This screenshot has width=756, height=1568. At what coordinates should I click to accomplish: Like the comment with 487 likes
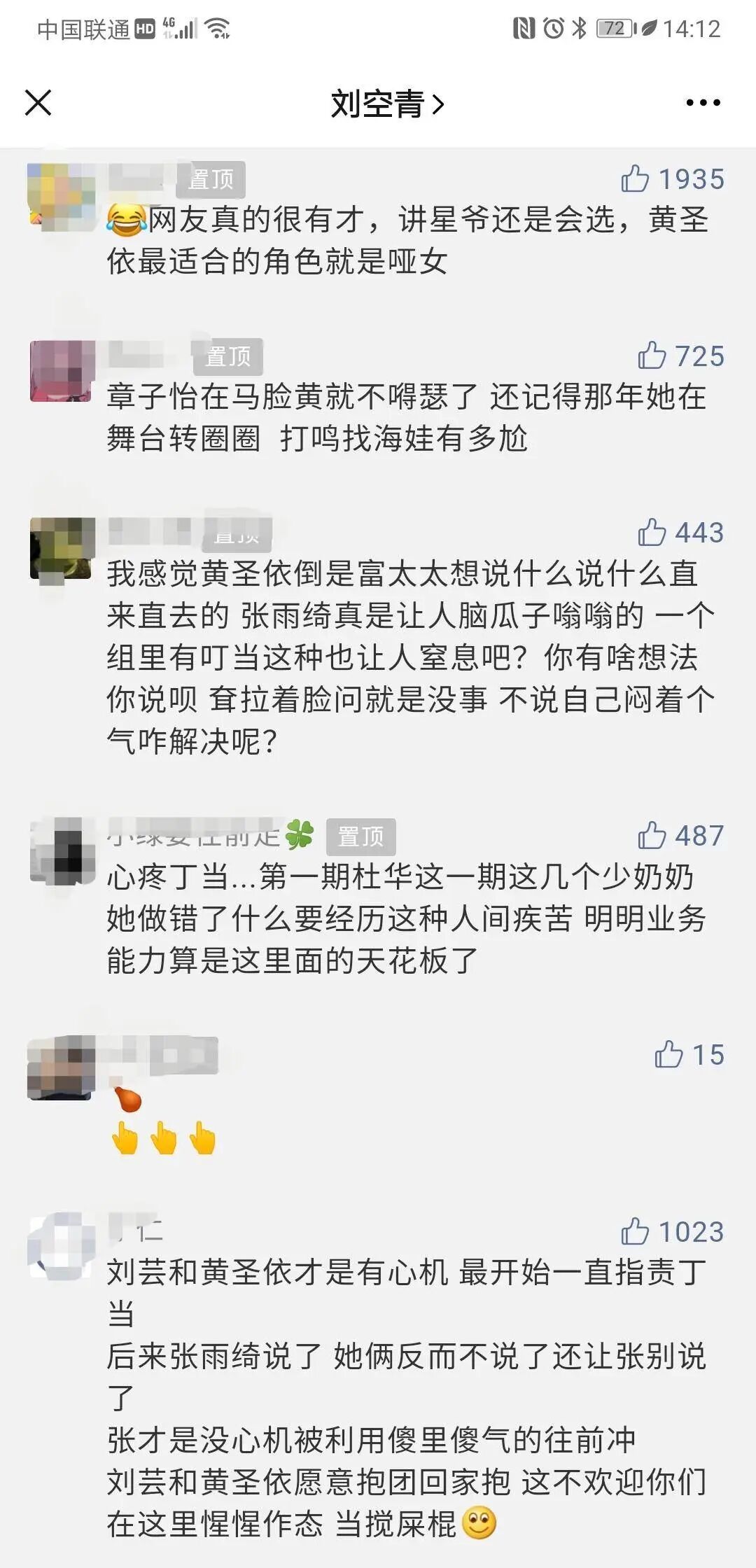652,835
